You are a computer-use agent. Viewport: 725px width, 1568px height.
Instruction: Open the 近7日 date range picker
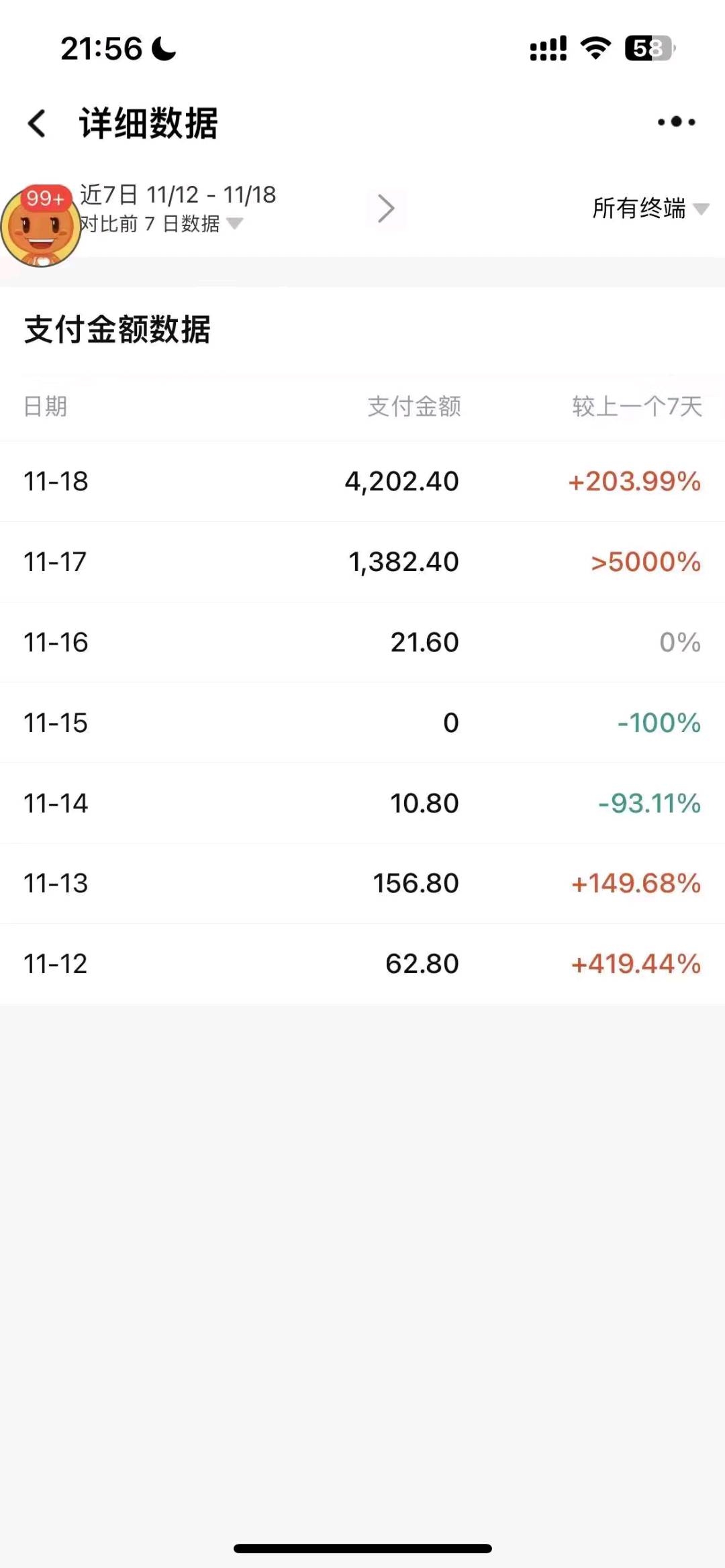coord(178,195)
